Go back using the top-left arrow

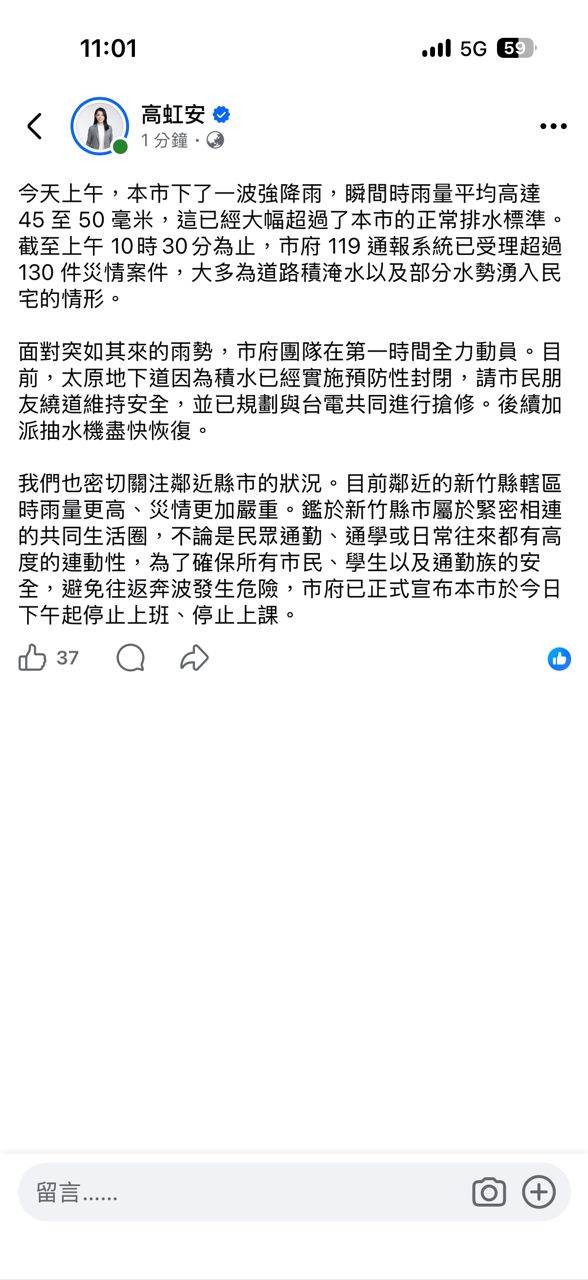point(34,126)
